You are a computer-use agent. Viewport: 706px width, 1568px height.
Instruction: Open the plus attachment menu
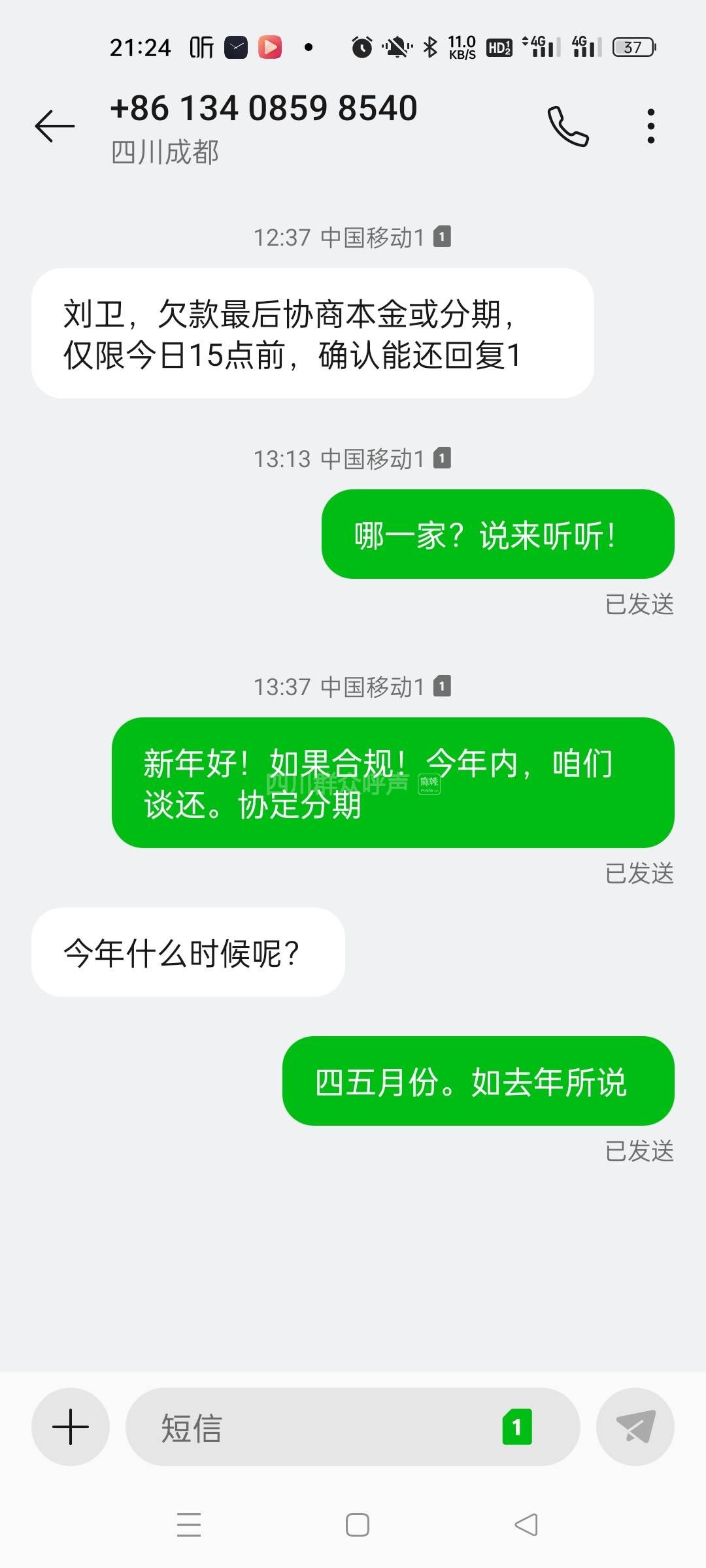pyautogui.click(x=71, y=1427)
